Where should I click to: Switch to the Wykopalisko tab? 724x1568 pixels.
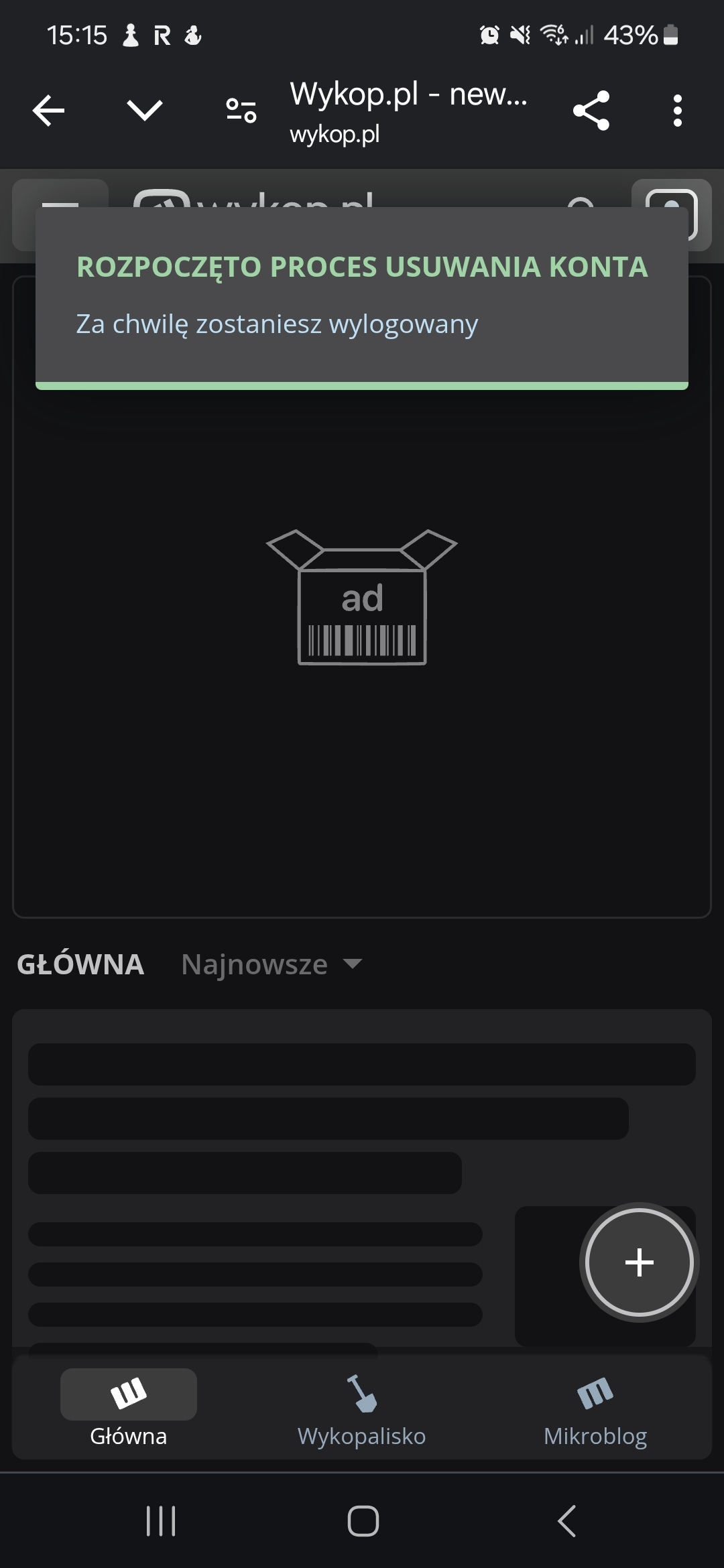pos(362,1407)
